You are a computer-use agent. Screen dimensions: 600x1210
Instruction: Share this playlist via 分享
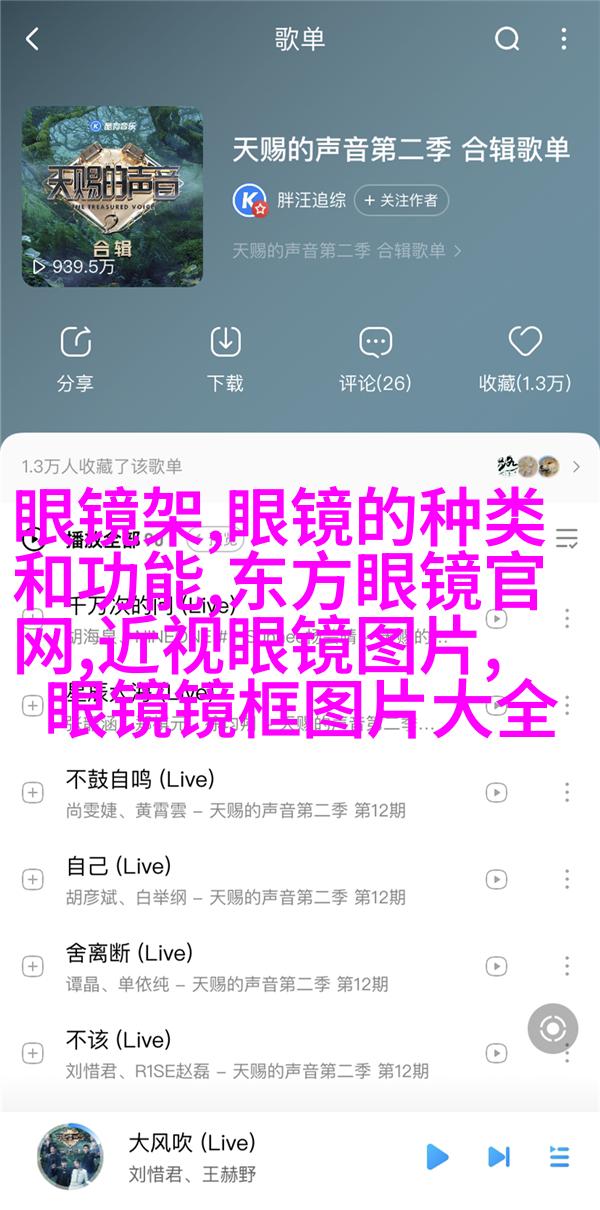(75, 357)
